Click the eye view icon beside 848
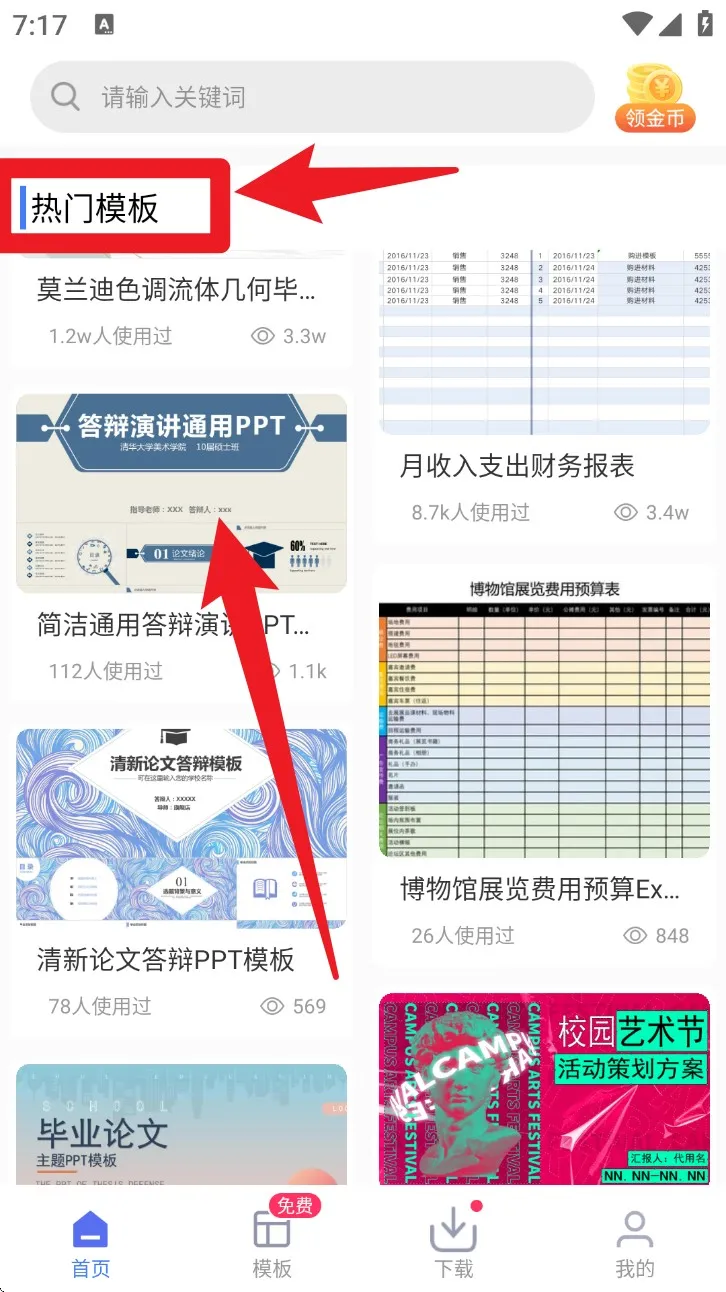The height and width of the screenshot is (1292, 726). click(636, 935)
